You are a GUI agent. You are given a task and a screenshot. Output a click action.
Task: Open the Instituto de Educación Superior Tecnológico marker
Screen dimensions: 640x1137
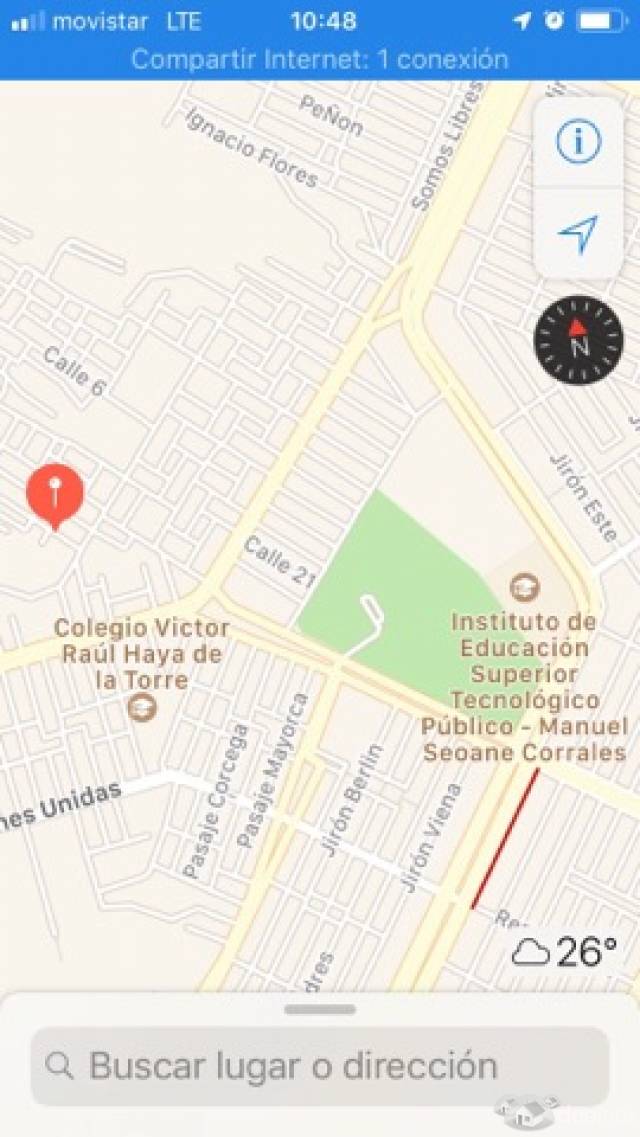524,587
